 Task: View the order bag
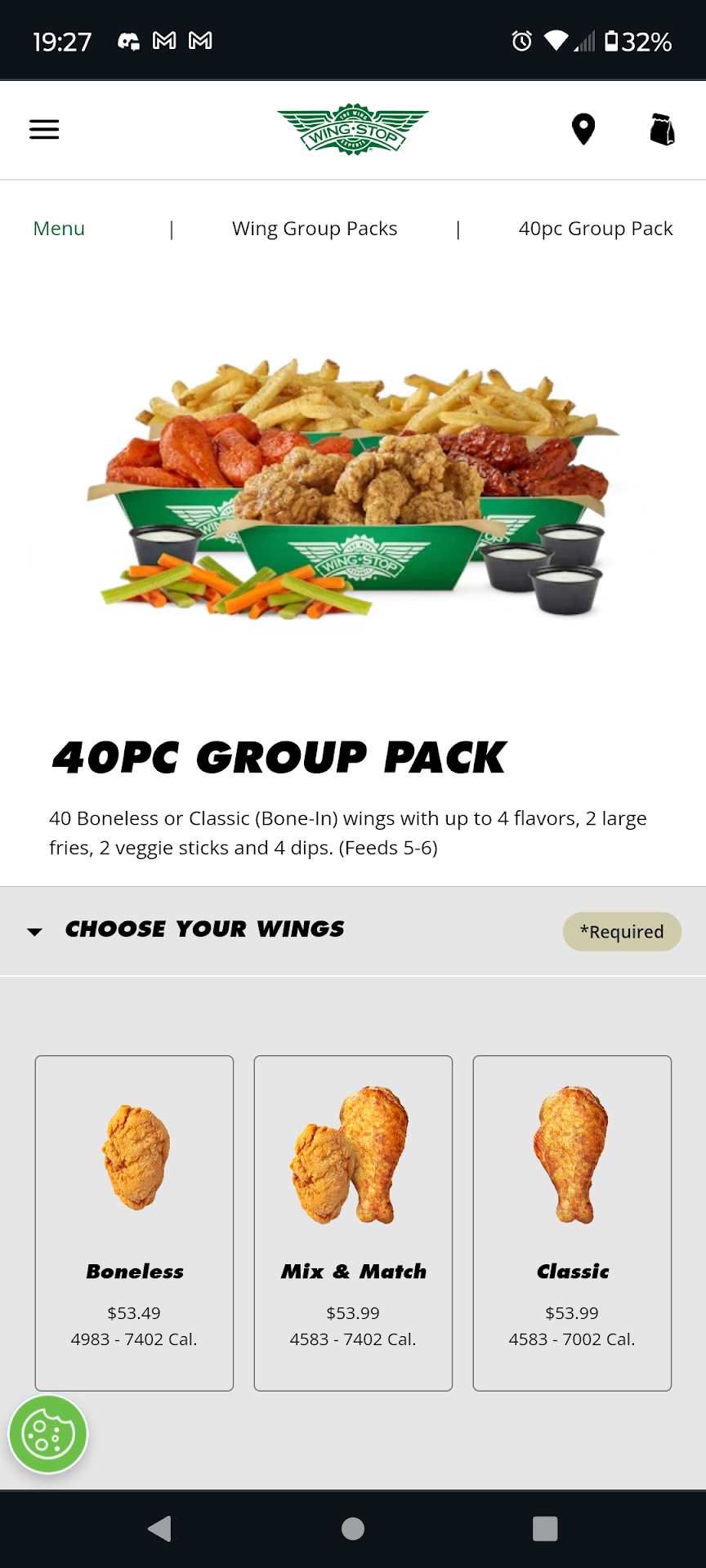pyautogui.click(x=662, y=129)
